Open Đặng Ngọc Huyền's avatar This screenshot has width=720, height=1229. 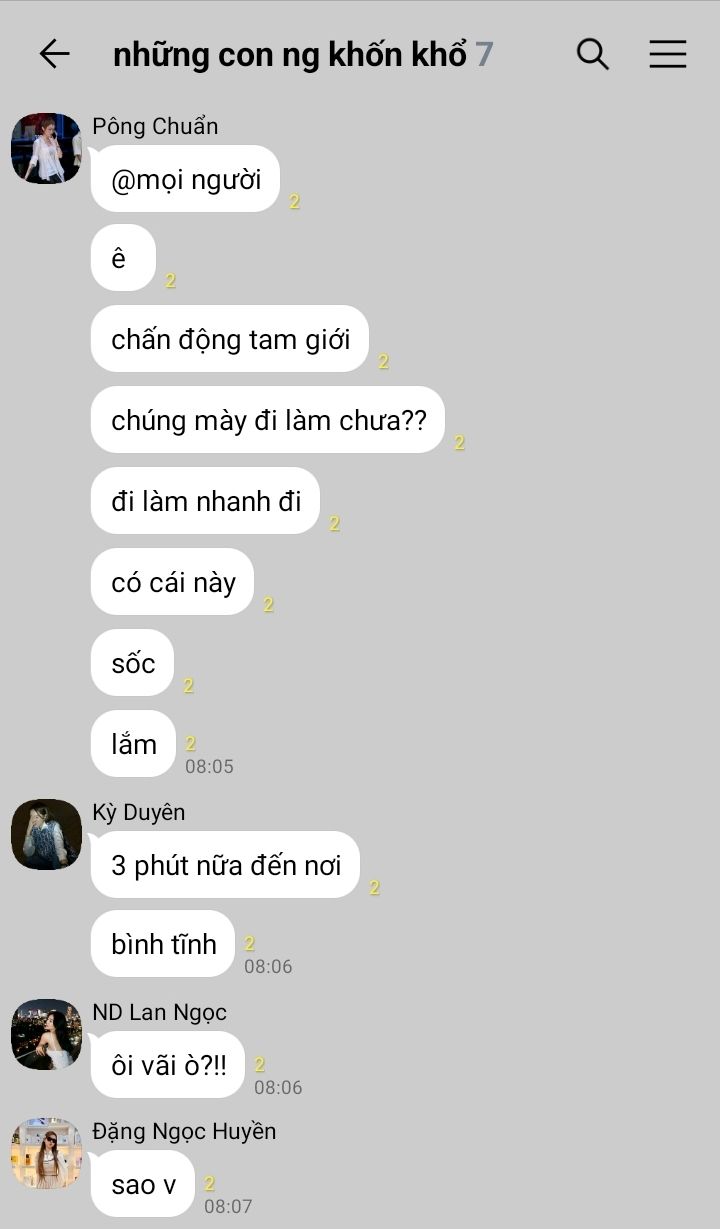(46, 1153)
